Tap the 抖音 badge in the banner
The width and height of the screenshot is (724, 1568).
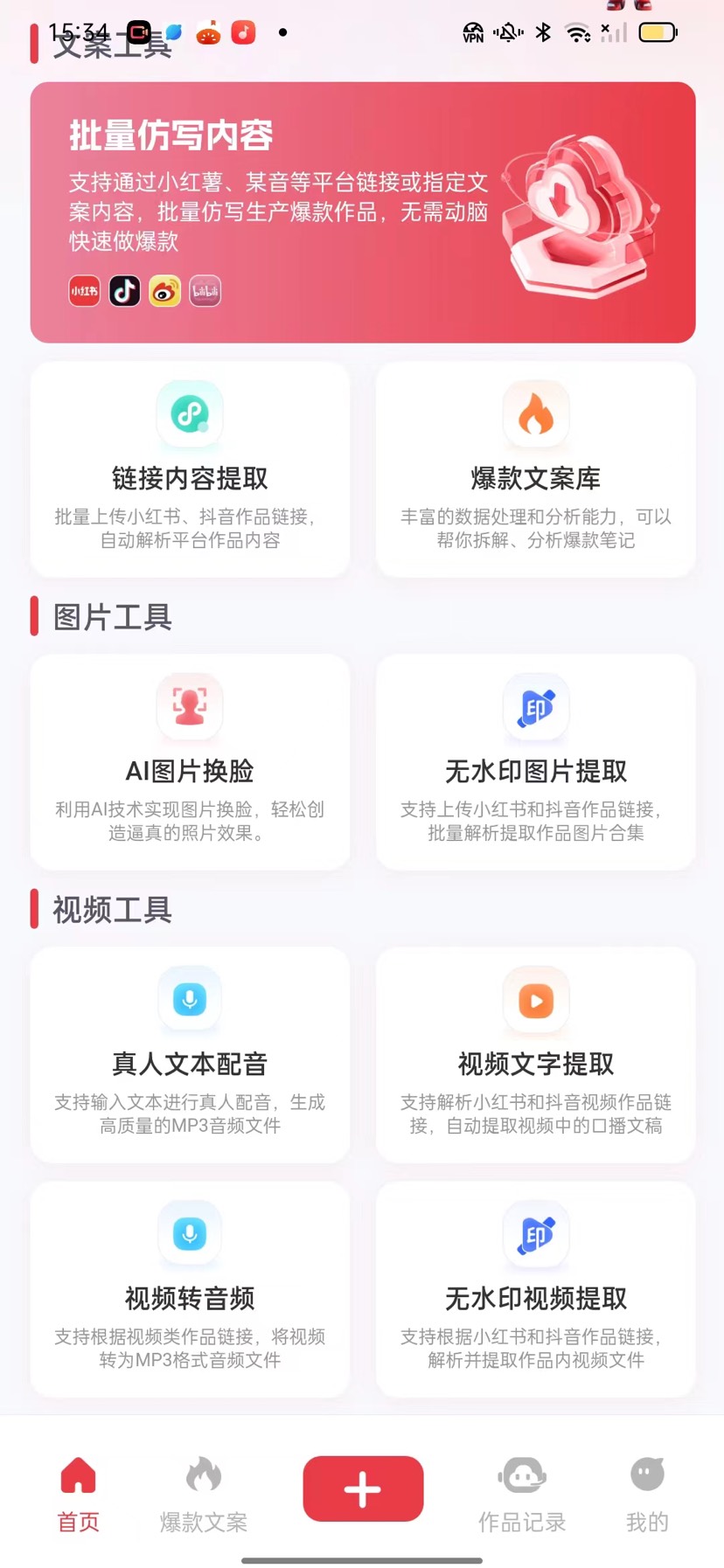click(x=123, y=290)
